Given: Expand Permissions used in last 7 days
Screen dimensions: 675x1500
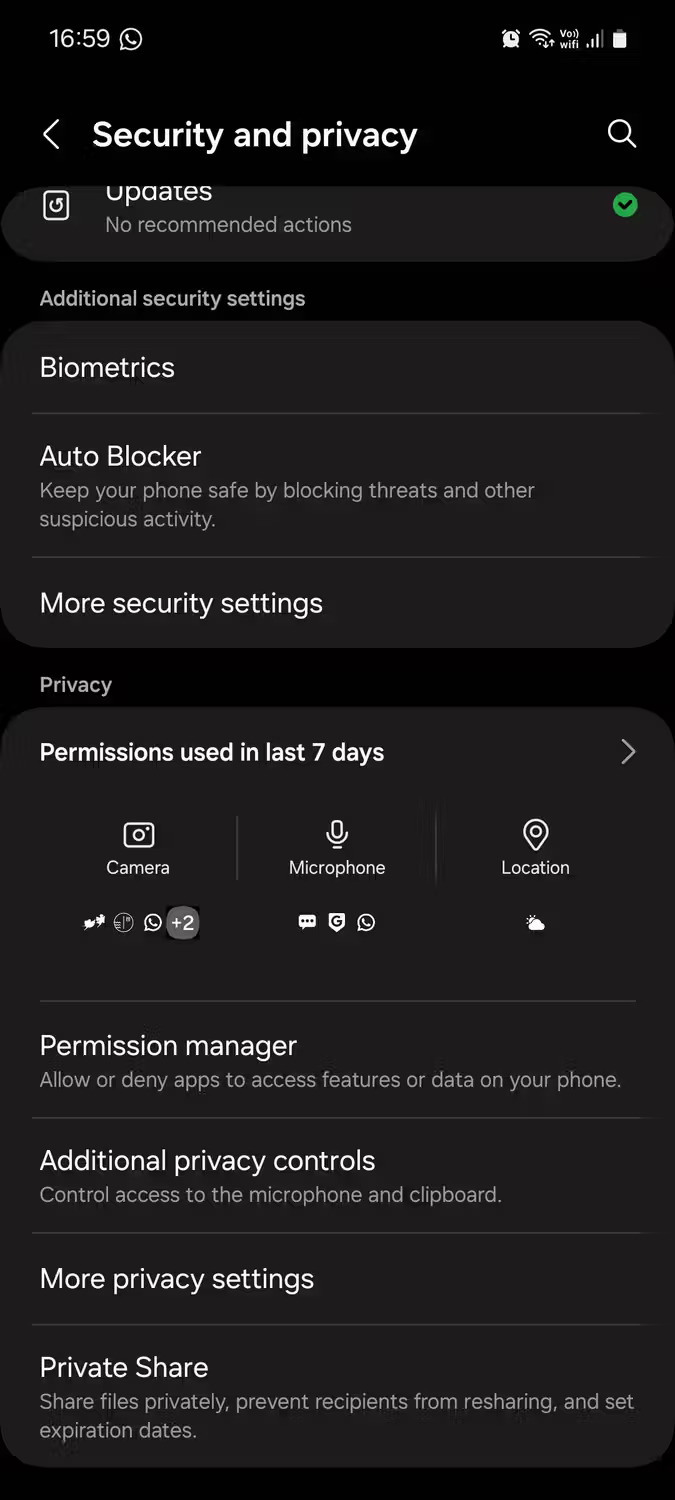Looking at the screenshot, I should pyautogui.click(x=336, y=752).
